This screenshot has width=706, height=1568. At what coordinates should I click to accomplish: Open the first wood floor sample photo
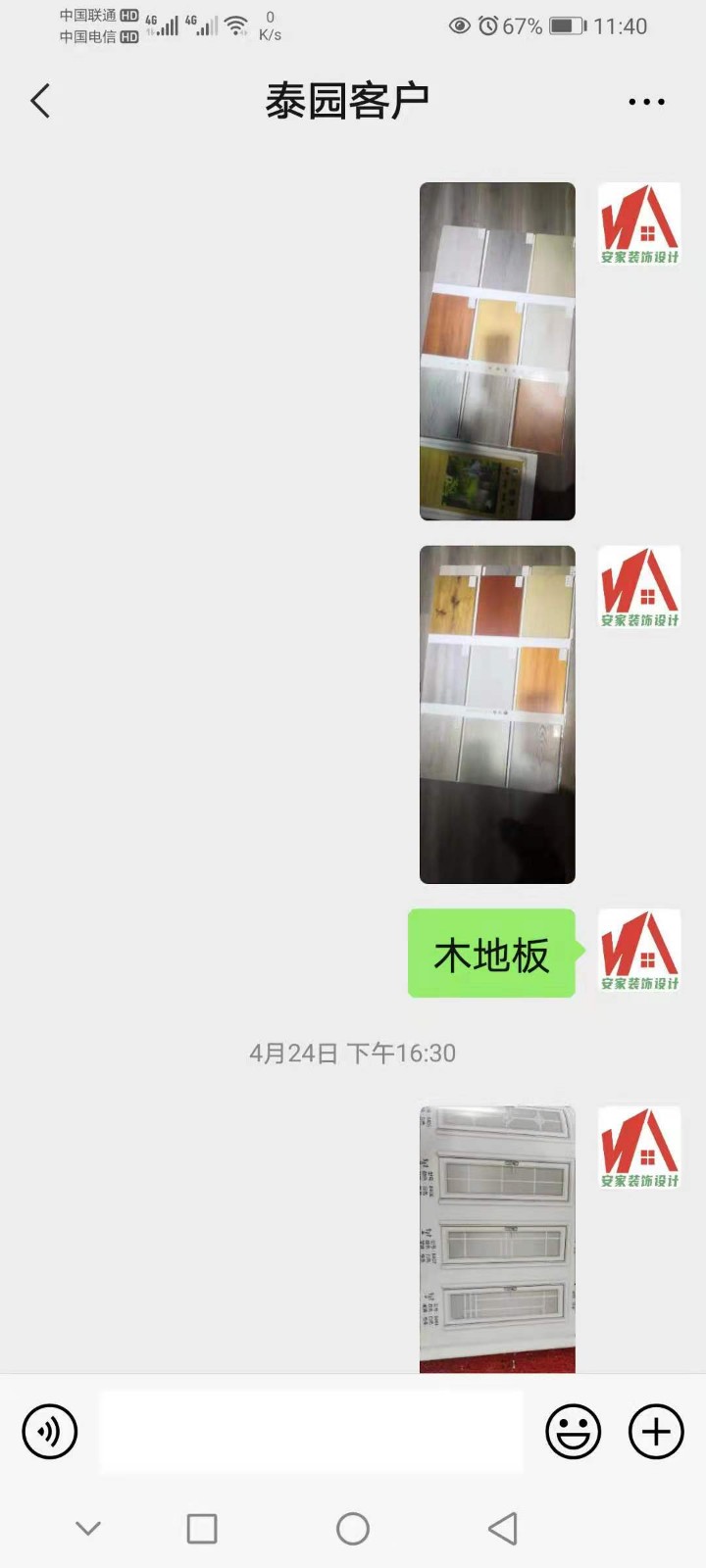click(x=497, y=351)
